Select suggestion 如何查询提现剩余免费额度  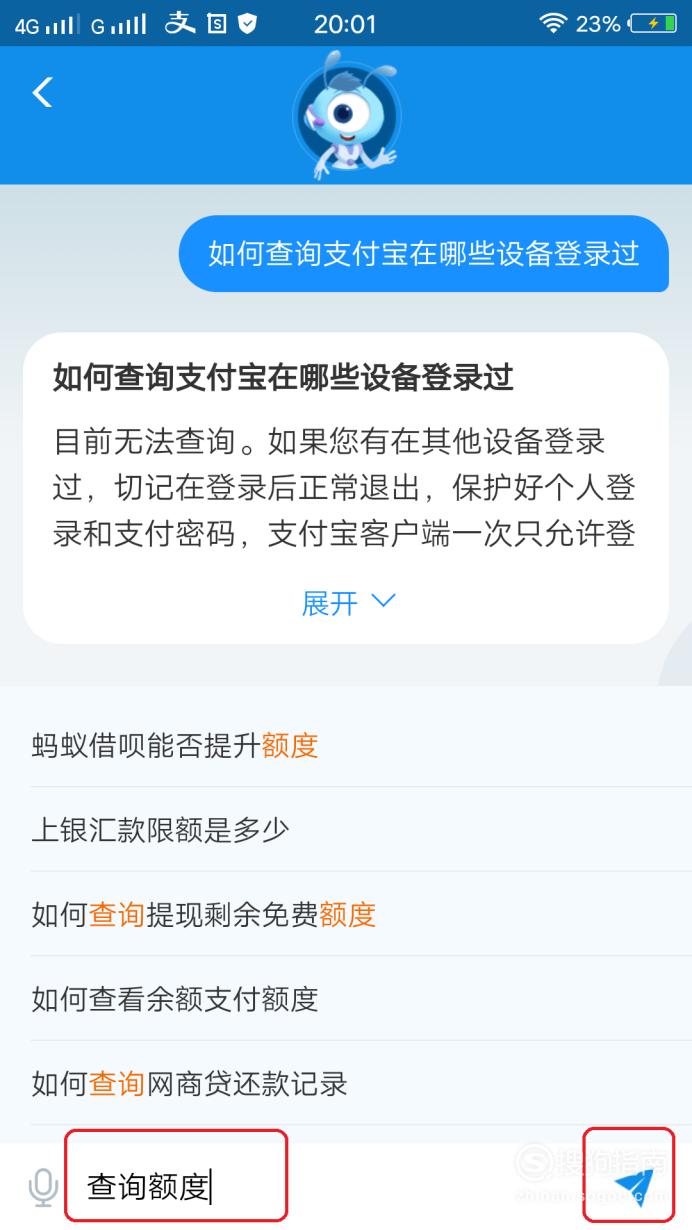[x=203, y=914]
